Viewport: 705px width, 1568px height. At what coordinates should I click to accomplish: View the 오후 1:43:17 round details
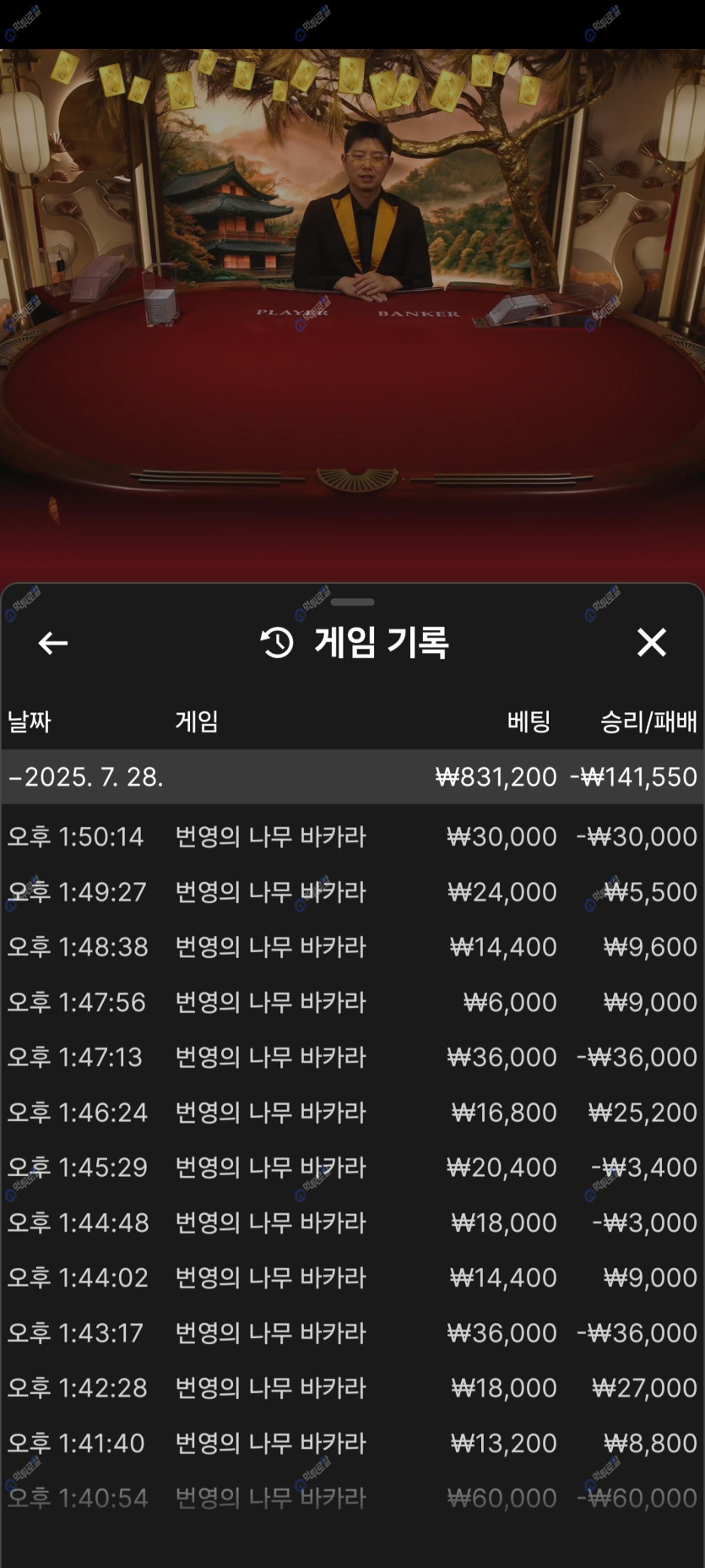352,1332
